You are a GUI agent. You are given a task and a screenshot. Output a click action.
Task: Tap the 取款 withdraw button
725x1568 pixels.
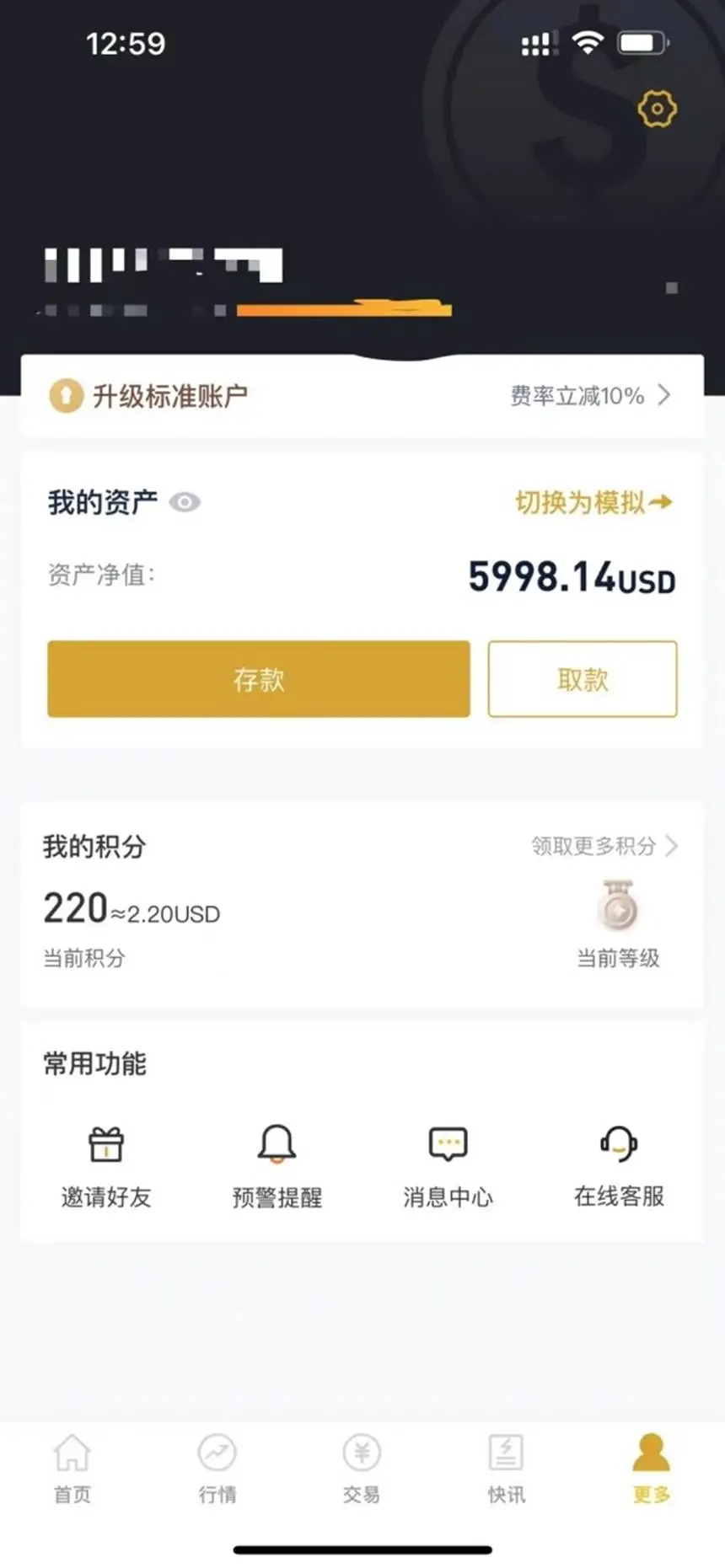coord(583,679)
